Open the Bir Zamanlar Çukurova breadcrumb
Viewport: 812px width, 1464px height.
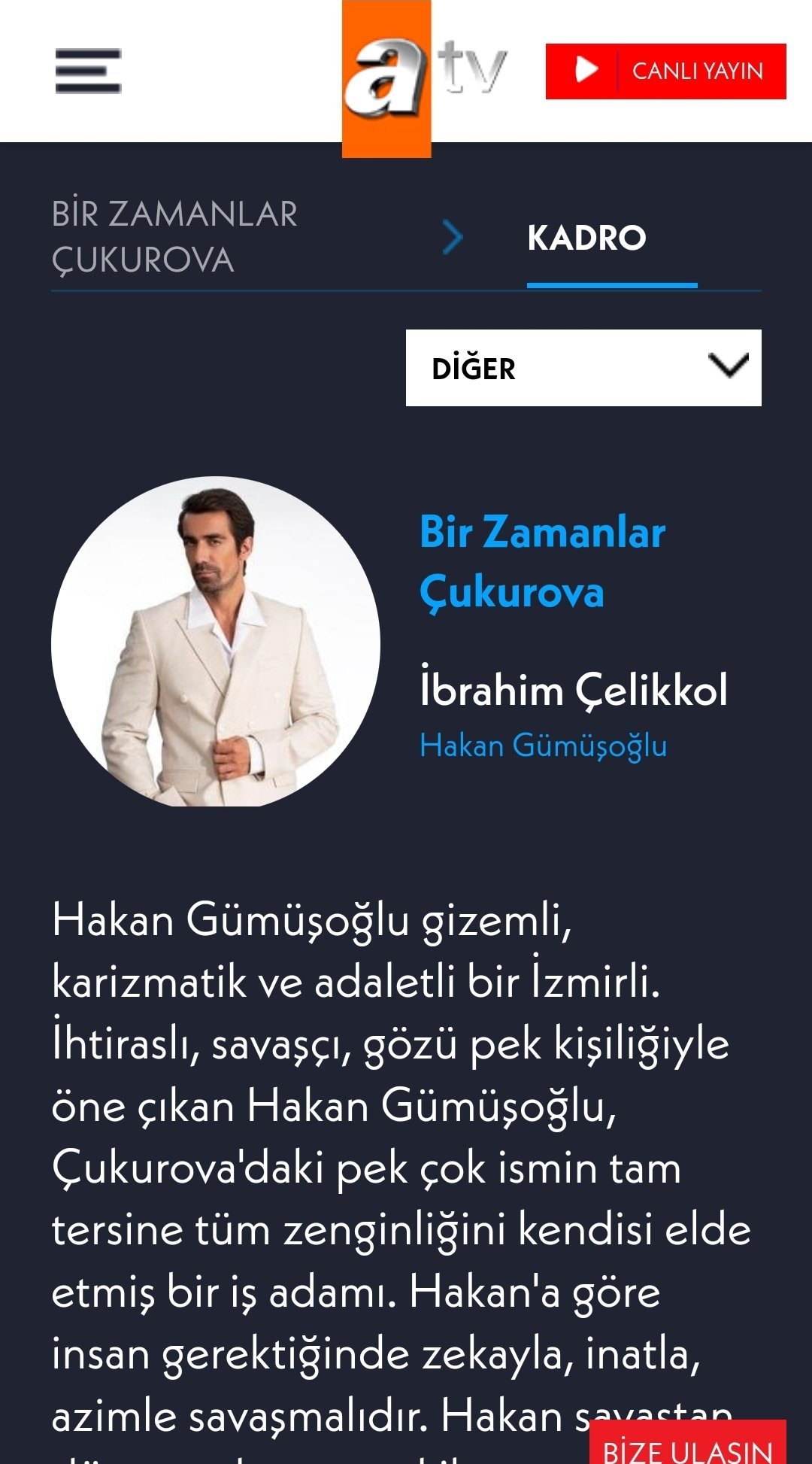point(174,237)
